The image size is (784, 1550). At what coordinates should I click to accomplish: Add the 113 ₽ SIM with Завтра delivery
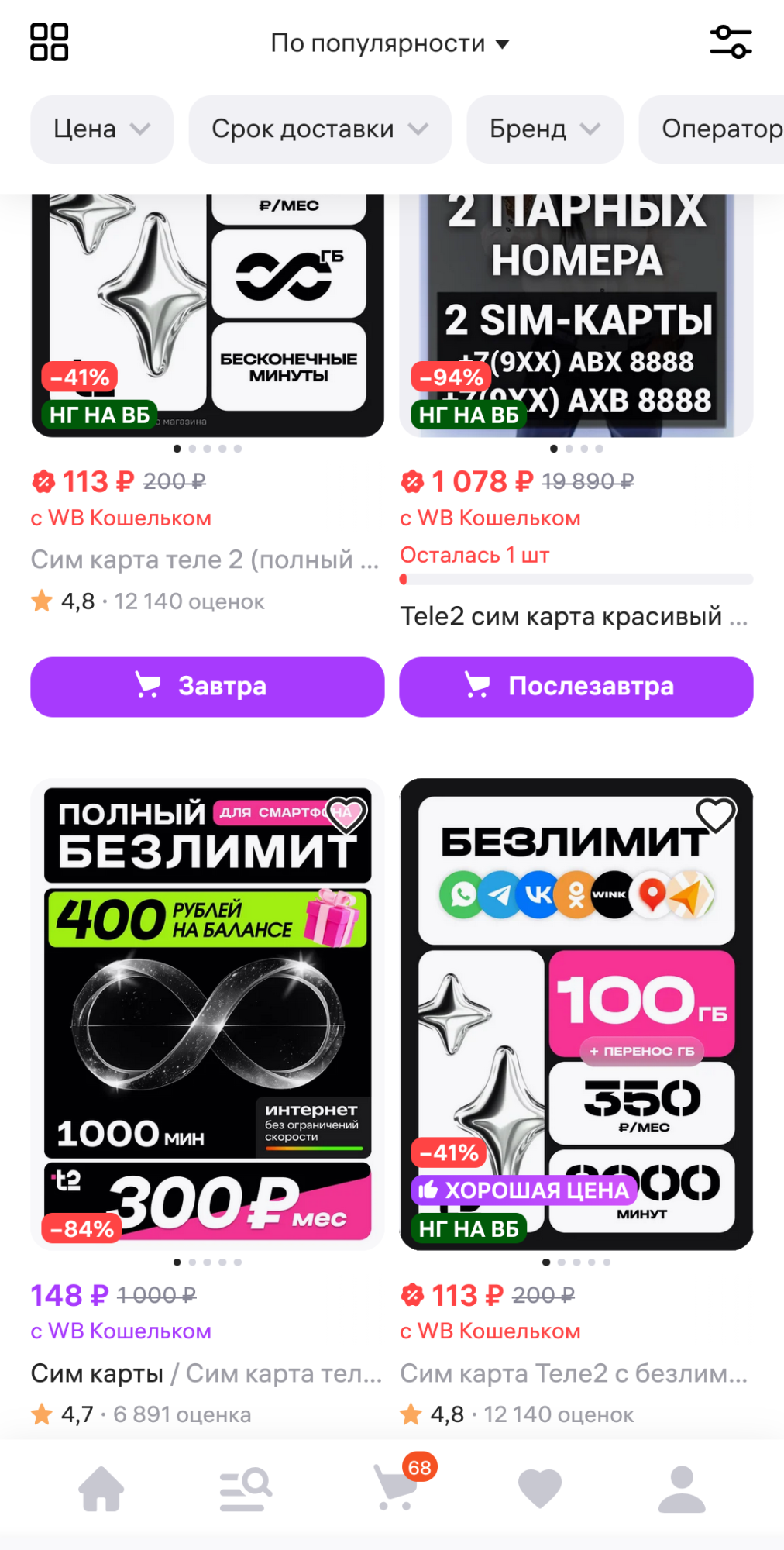pos(207,687)
